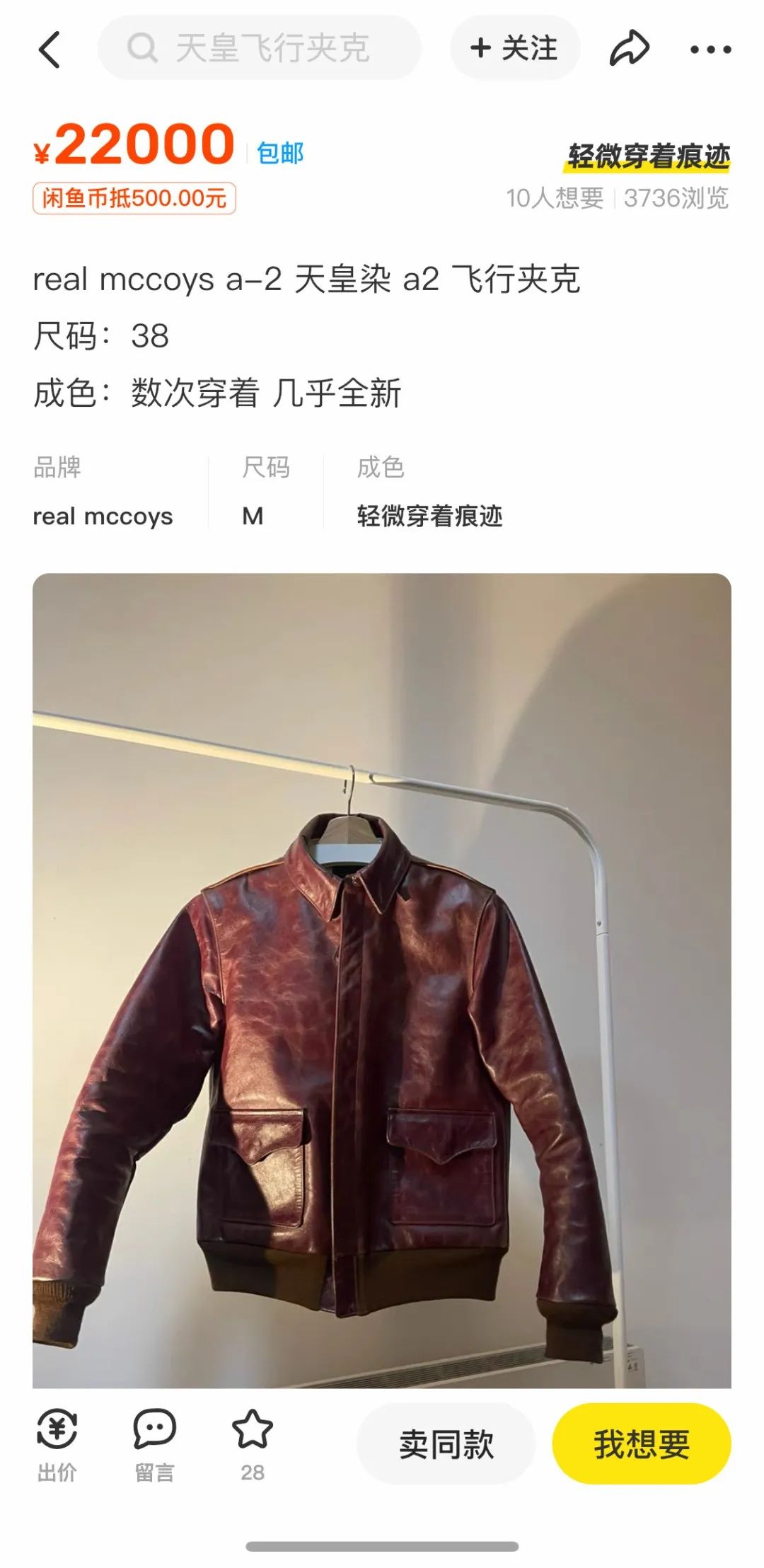Favorite this listing with the star
This screenshot has width=764, height=1568.
pyautogui.click(x=253, y=1443)
